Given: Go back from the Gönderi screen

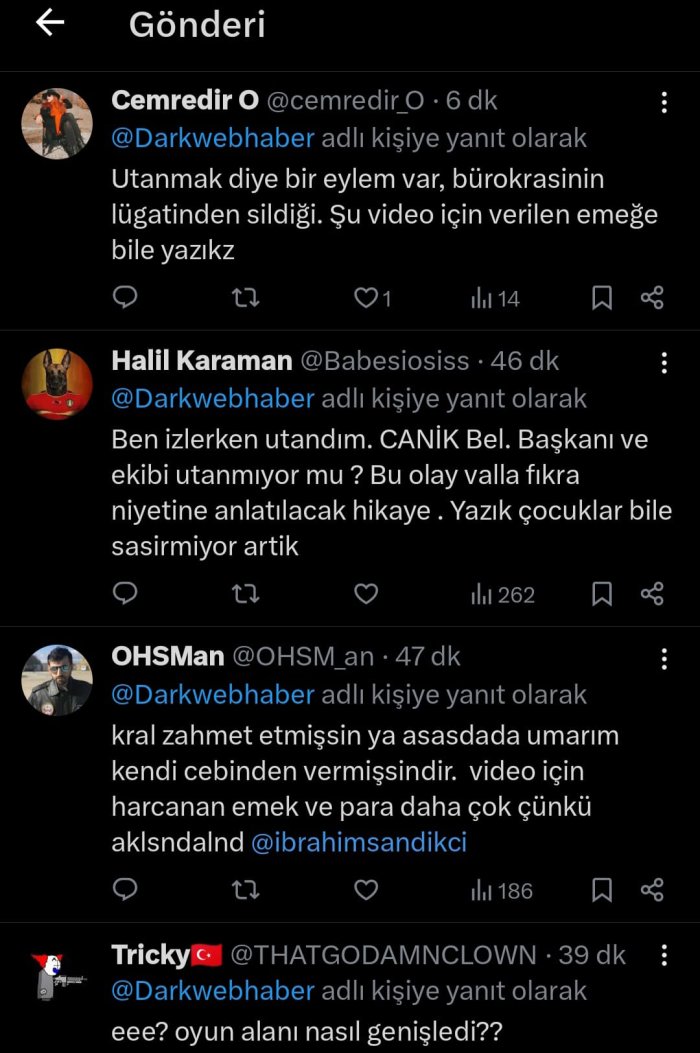Looking at the screenshot, I should pos(49,24).
